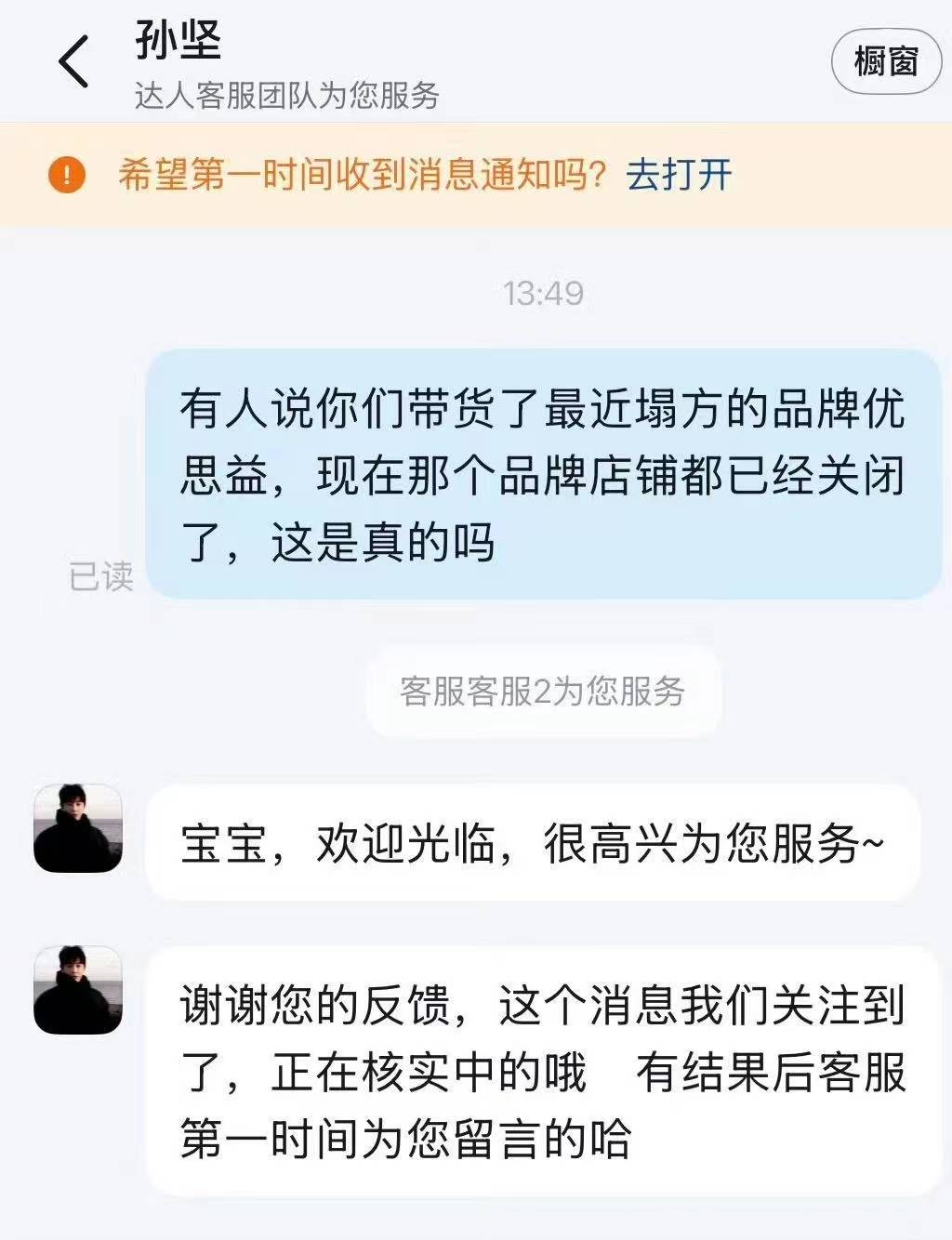Tap the avatar beside the 谢谢您的反馈 message
The image size is (952, 1240).
click(x=78, y=990)
